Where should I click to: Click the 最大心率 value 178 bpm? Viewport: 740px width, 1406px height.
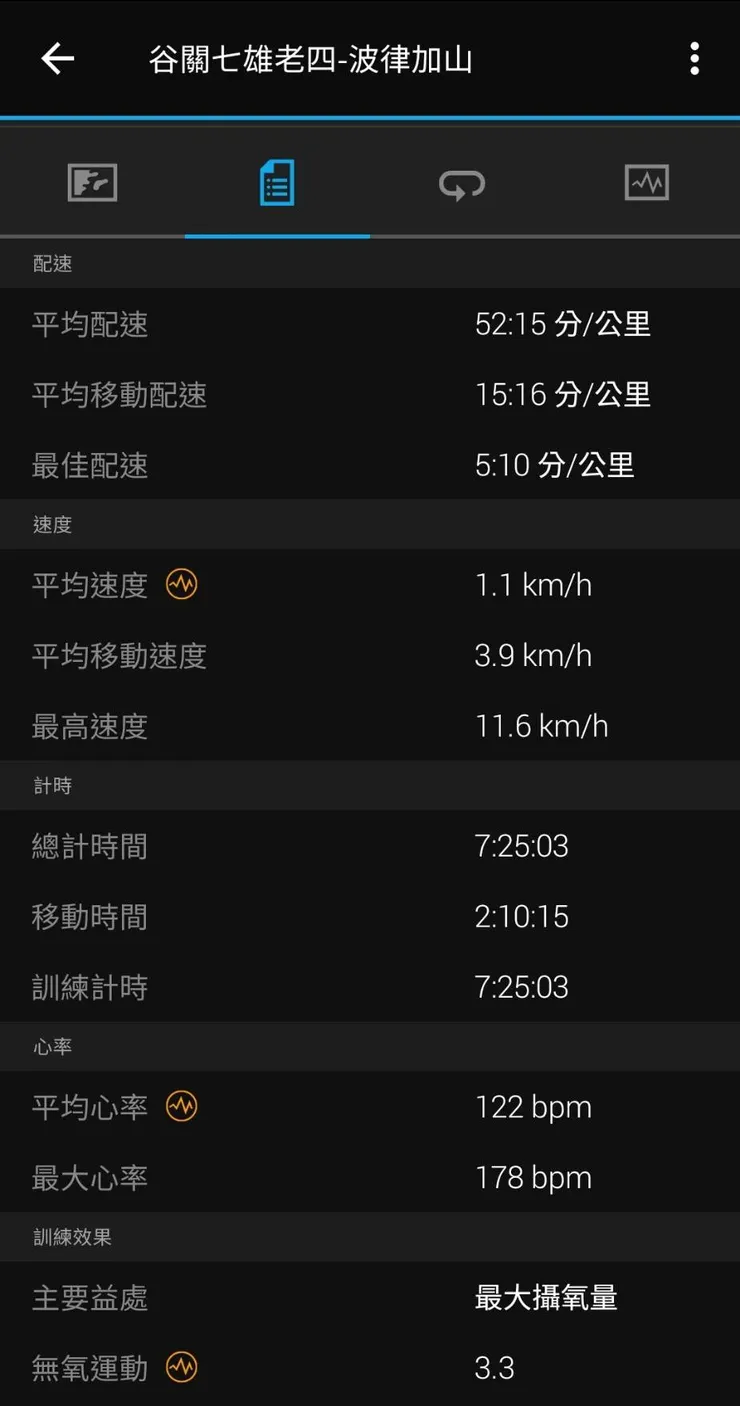click(533, 1177)
